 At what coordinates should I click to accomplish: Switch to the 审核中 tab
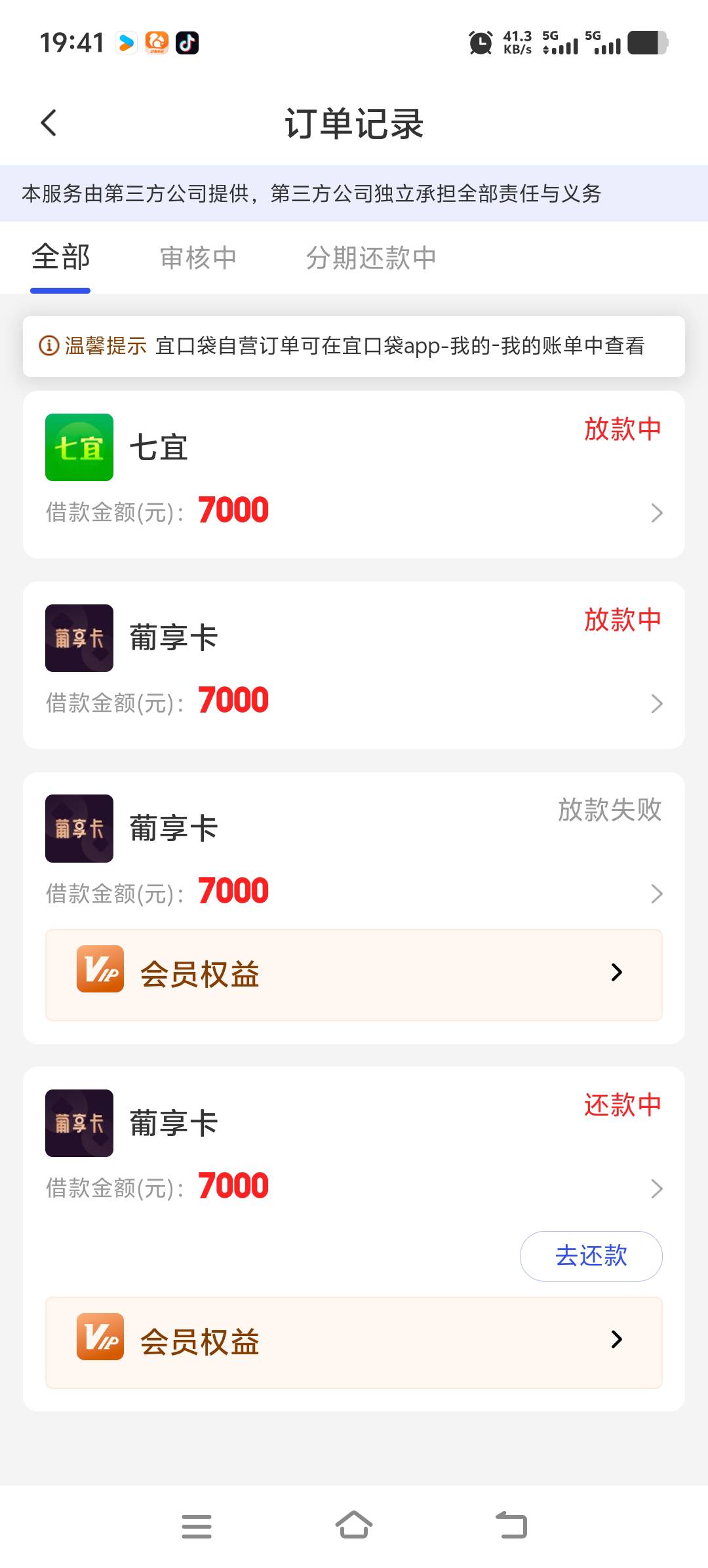click(198, 258)
